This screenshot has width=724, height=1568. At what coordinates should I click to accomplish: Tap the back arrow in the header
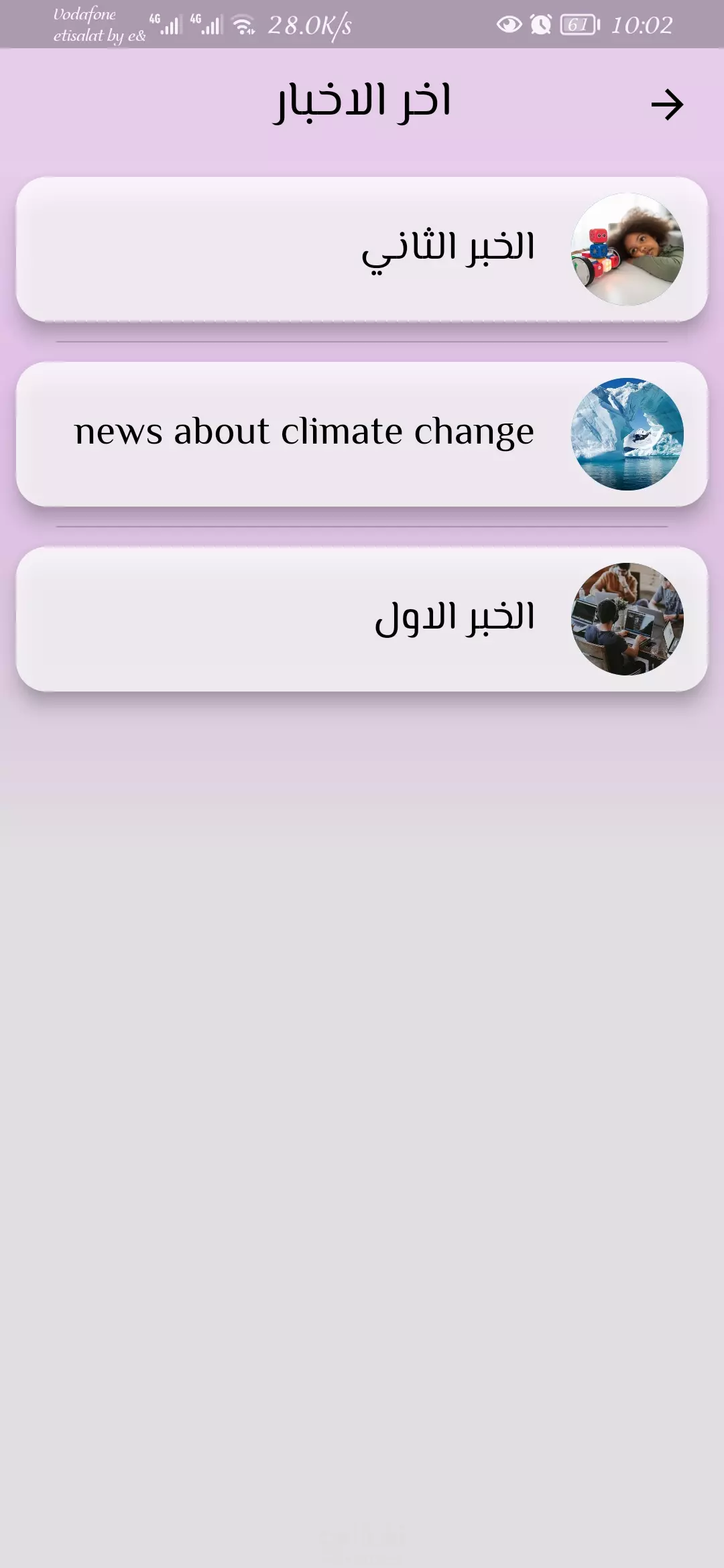pyautogui.click(x=667, y=105)
